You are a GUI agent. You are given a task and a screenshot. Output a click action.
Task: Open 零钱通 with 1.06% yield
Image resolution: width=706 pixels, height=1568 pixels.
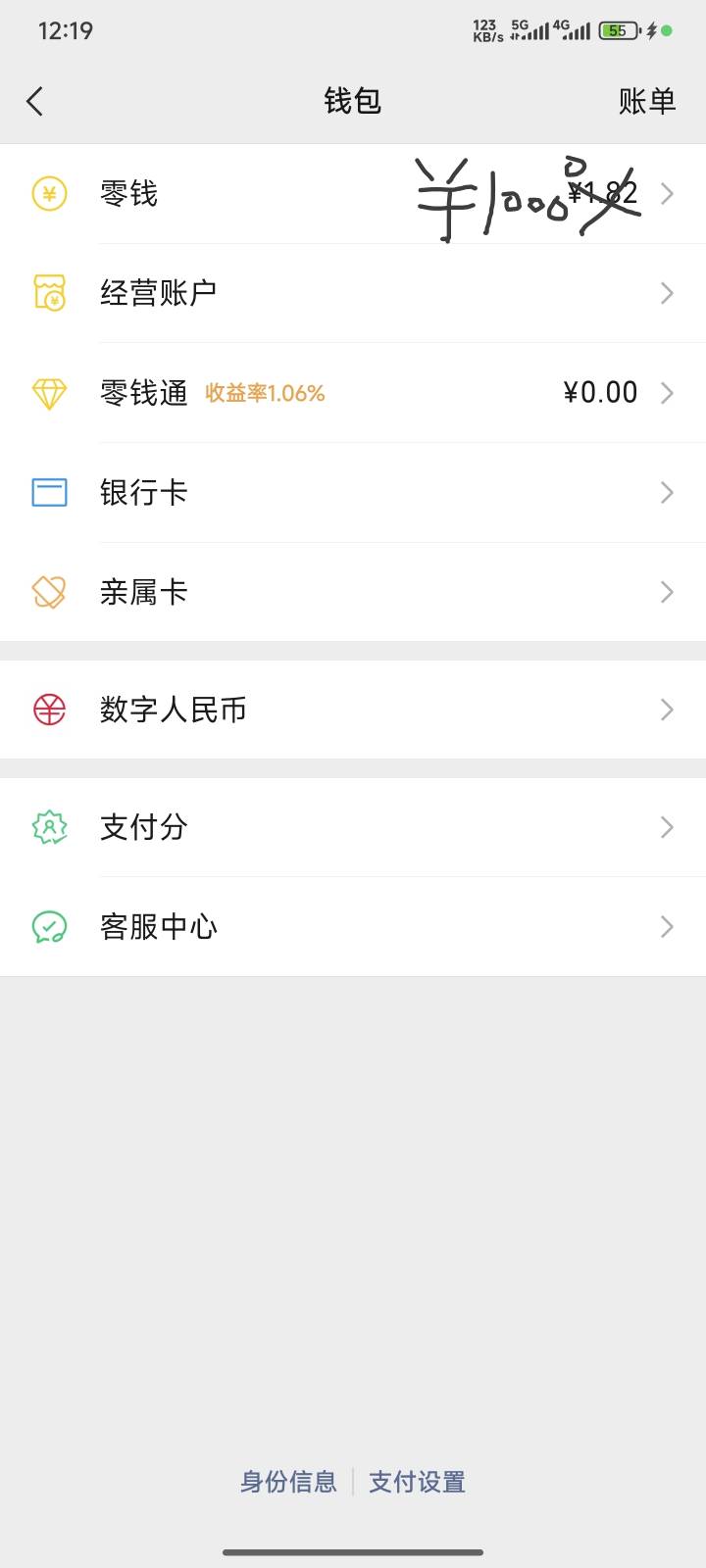tap(353, 393)
